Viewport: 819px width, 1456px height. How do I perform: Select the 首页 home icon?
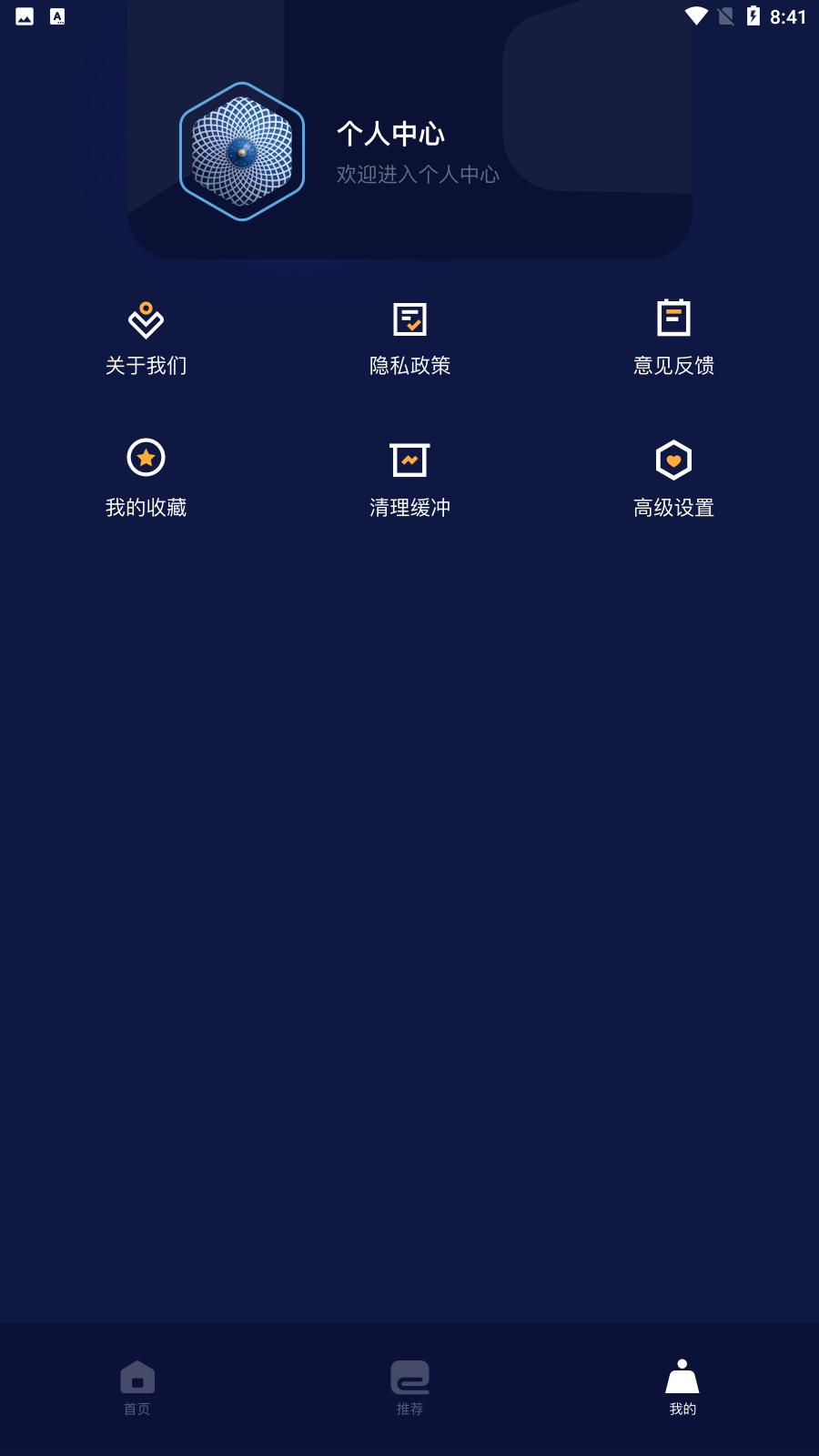pos(136,1378)
